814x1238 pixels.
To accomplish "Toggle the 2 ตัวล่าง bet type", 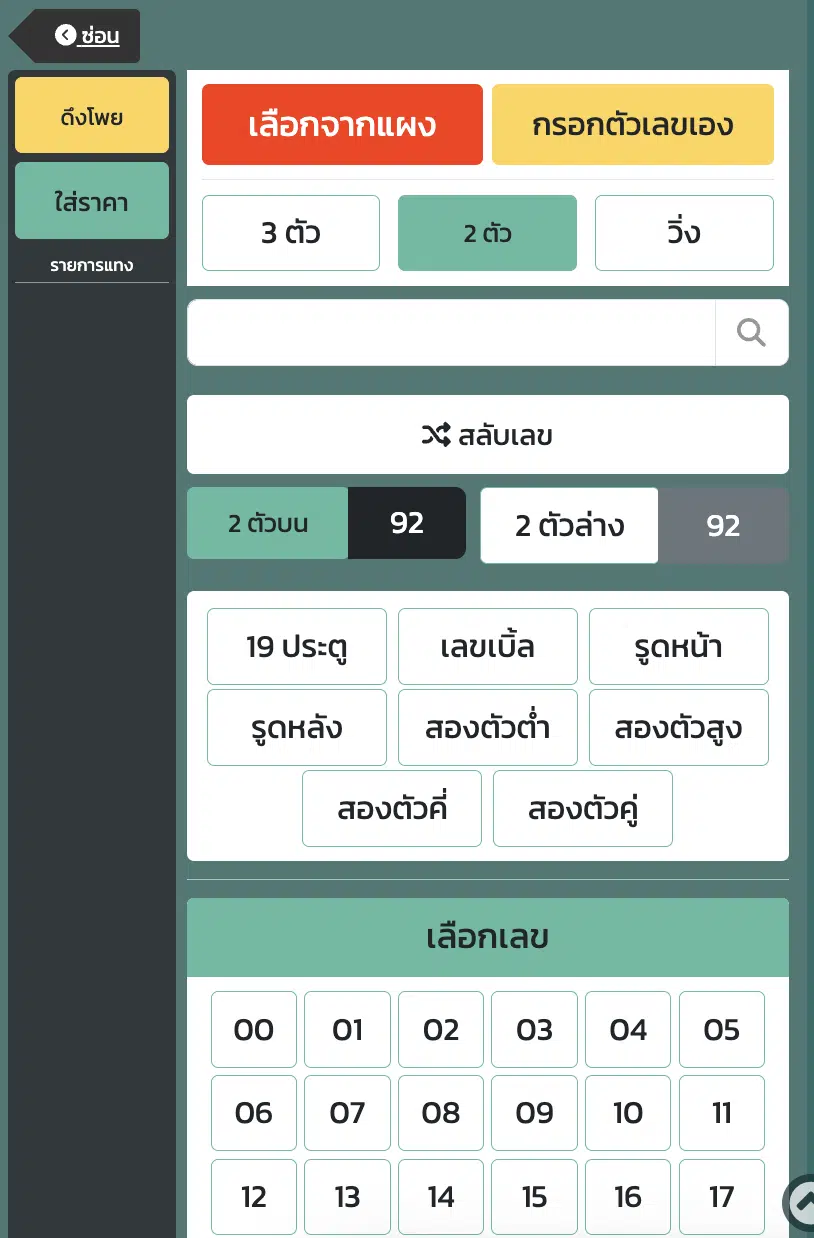I will (570, 525).
